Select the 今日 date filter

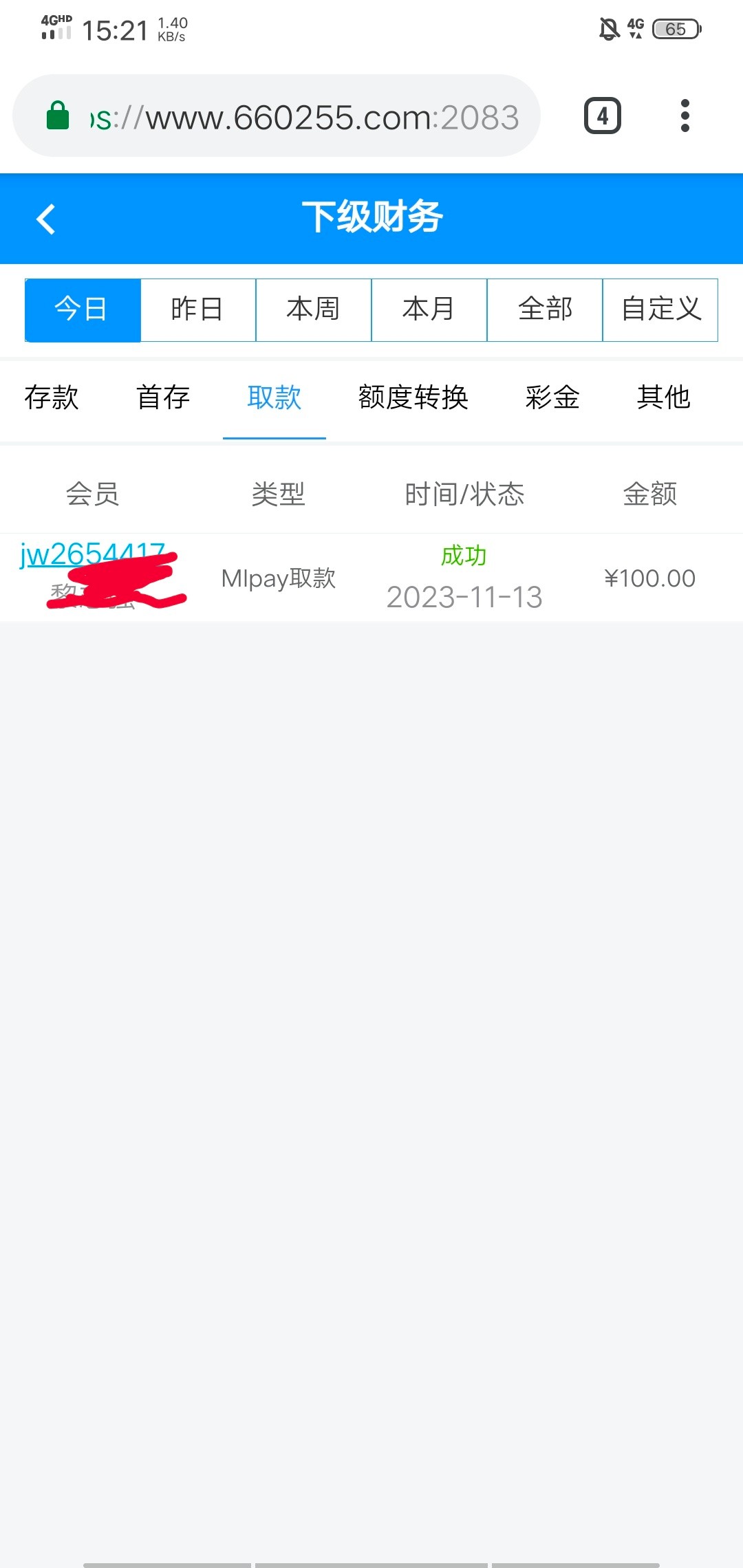[83, 309]
